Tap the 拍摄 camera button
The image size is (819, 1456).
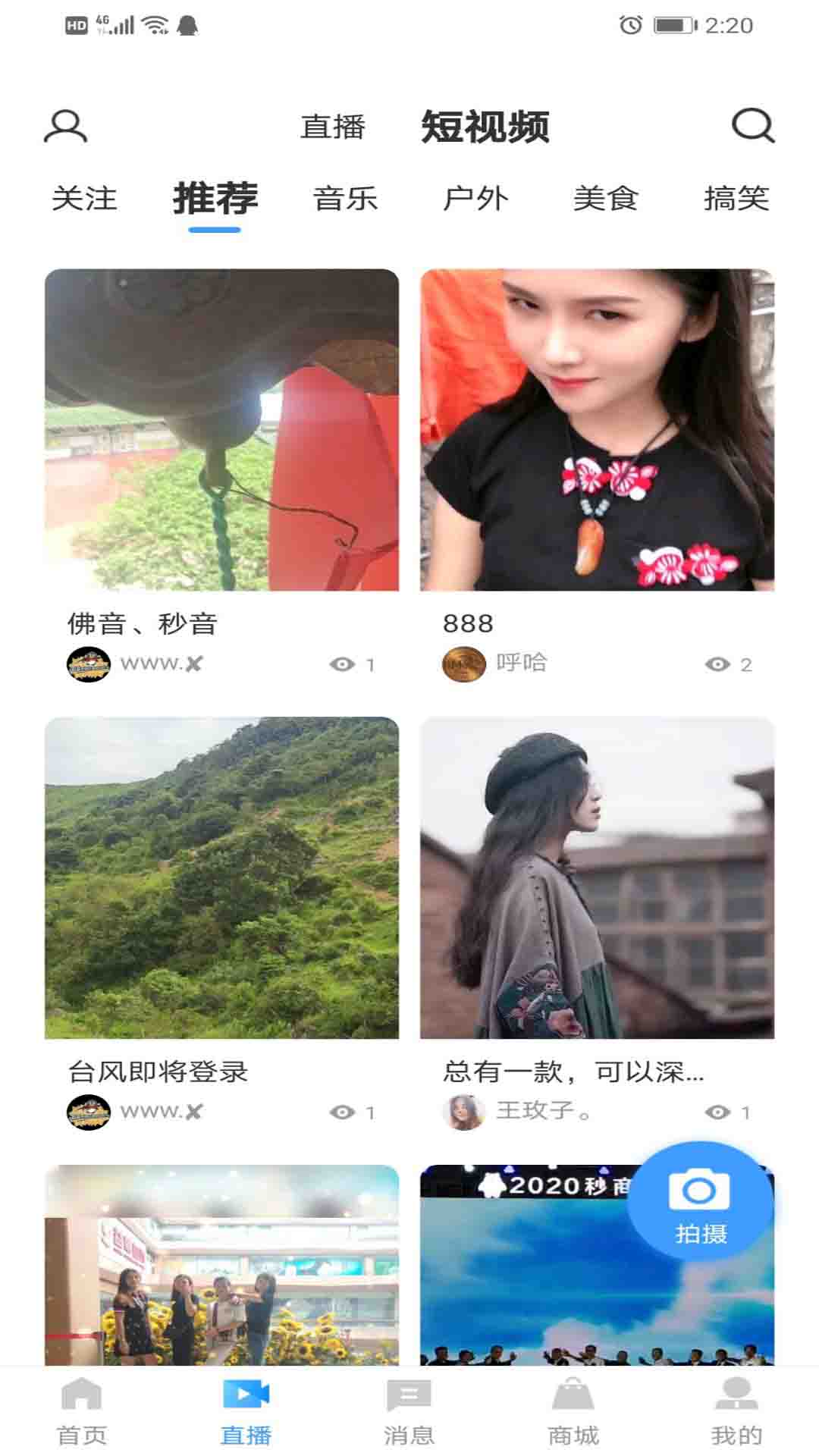click(699, 1202)
